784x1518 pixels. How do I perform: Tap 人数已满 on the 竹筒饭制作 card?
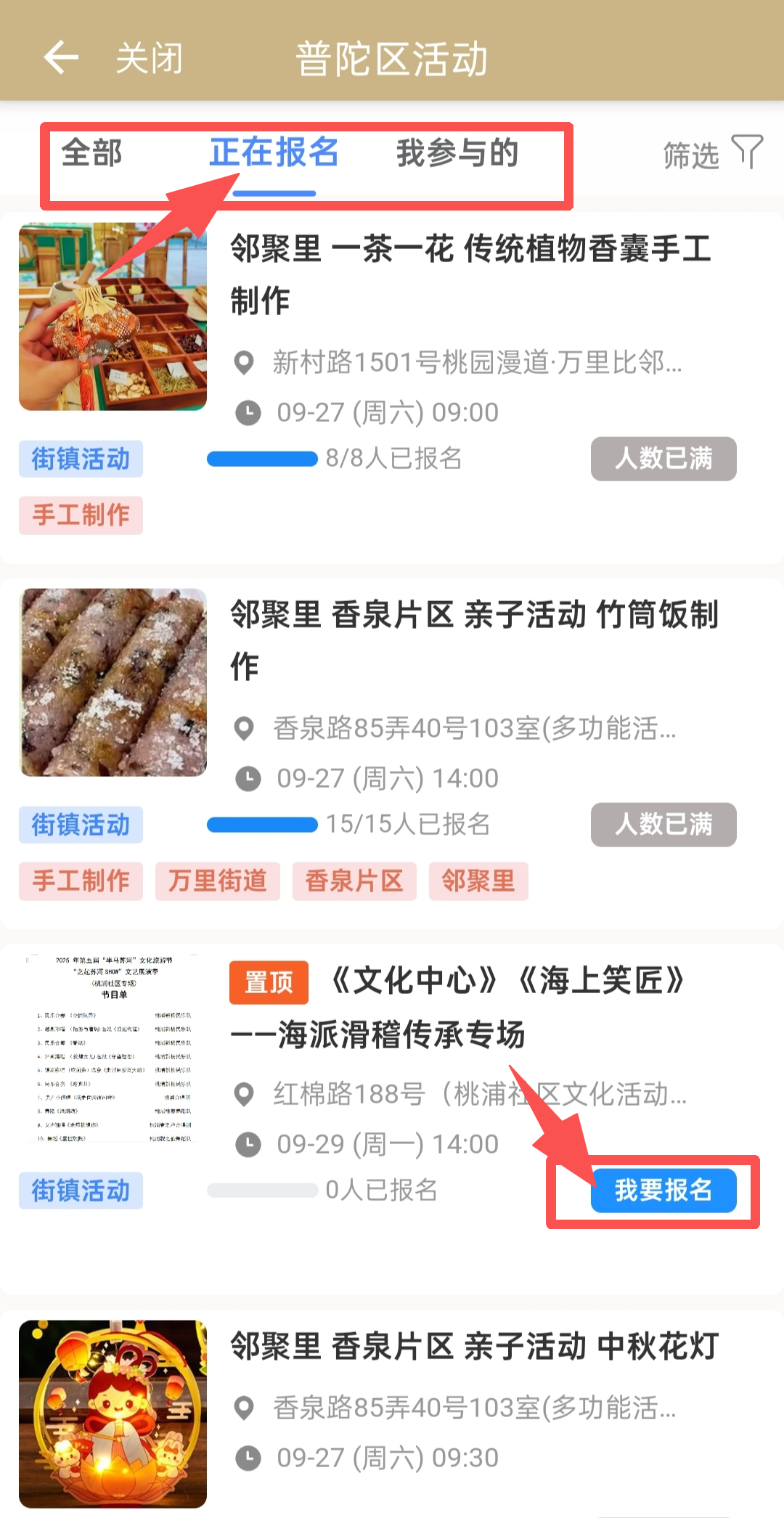click(663, 825)
